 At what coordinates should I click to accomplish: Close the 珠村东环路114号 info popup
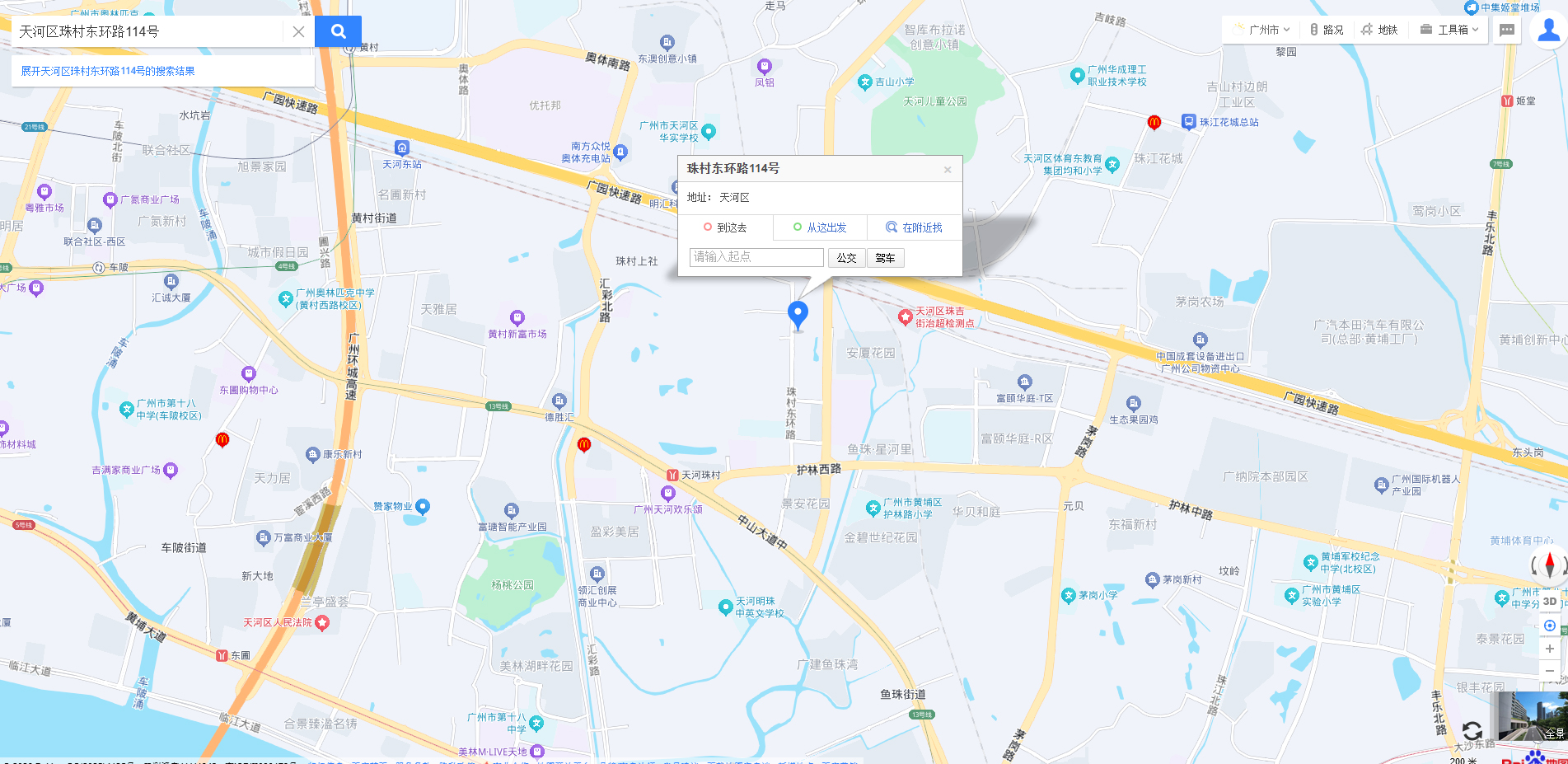pos(948,170)
